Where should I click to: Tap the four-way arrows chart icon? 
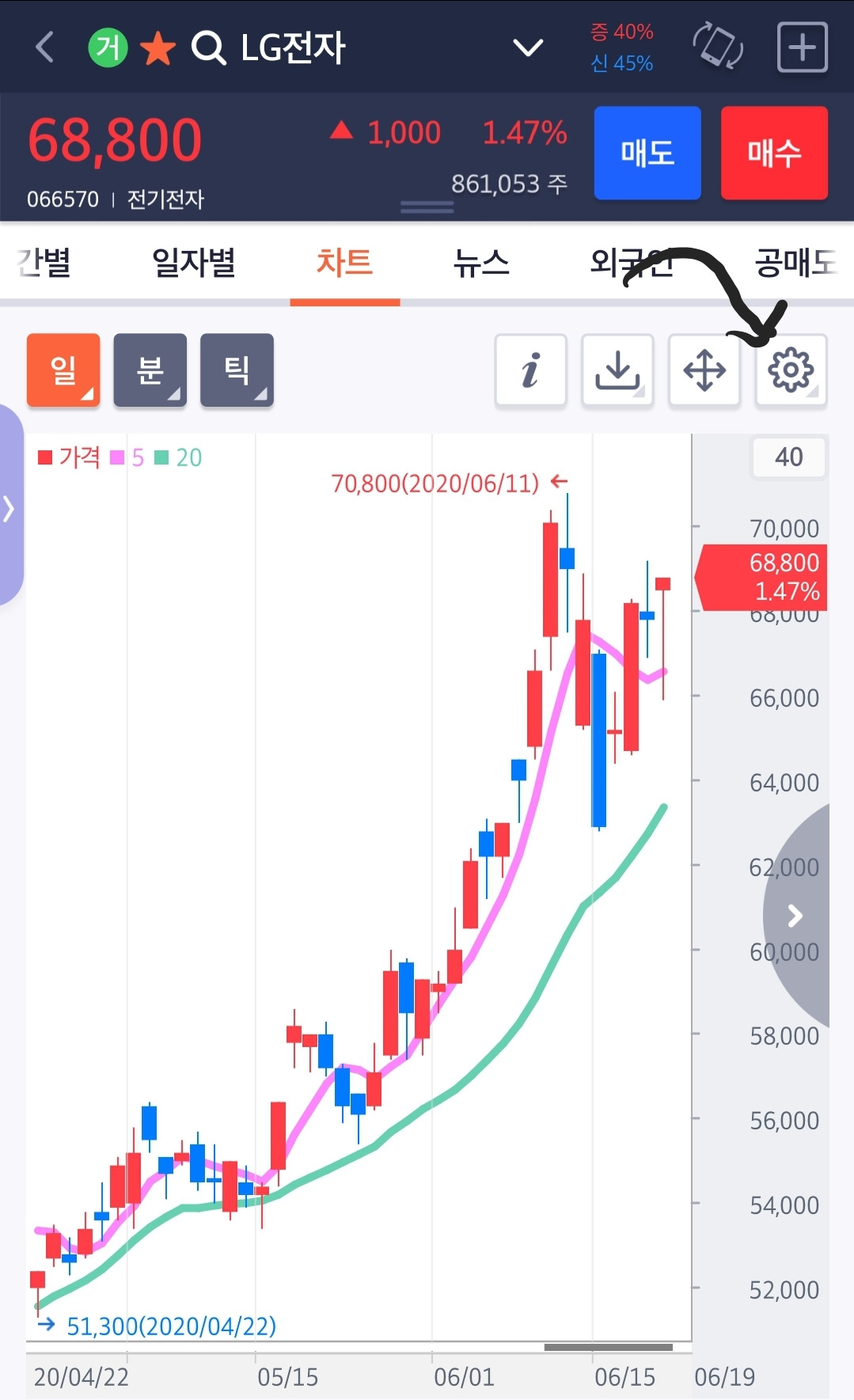tap(704, 370)
